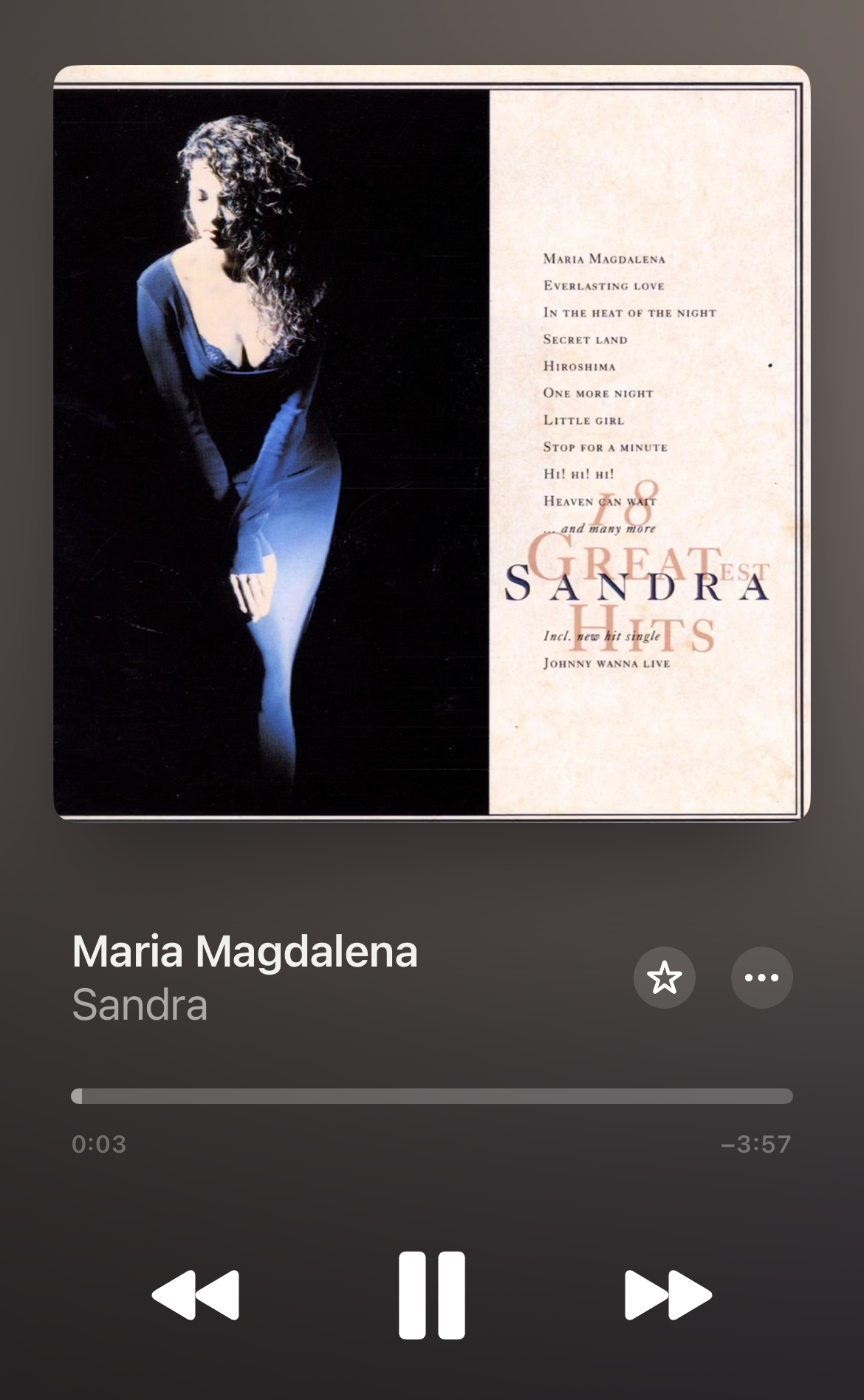The image size is (864, 1400).
Task: Pause the Maria Magdalena track
Action: pos(432,1295)
